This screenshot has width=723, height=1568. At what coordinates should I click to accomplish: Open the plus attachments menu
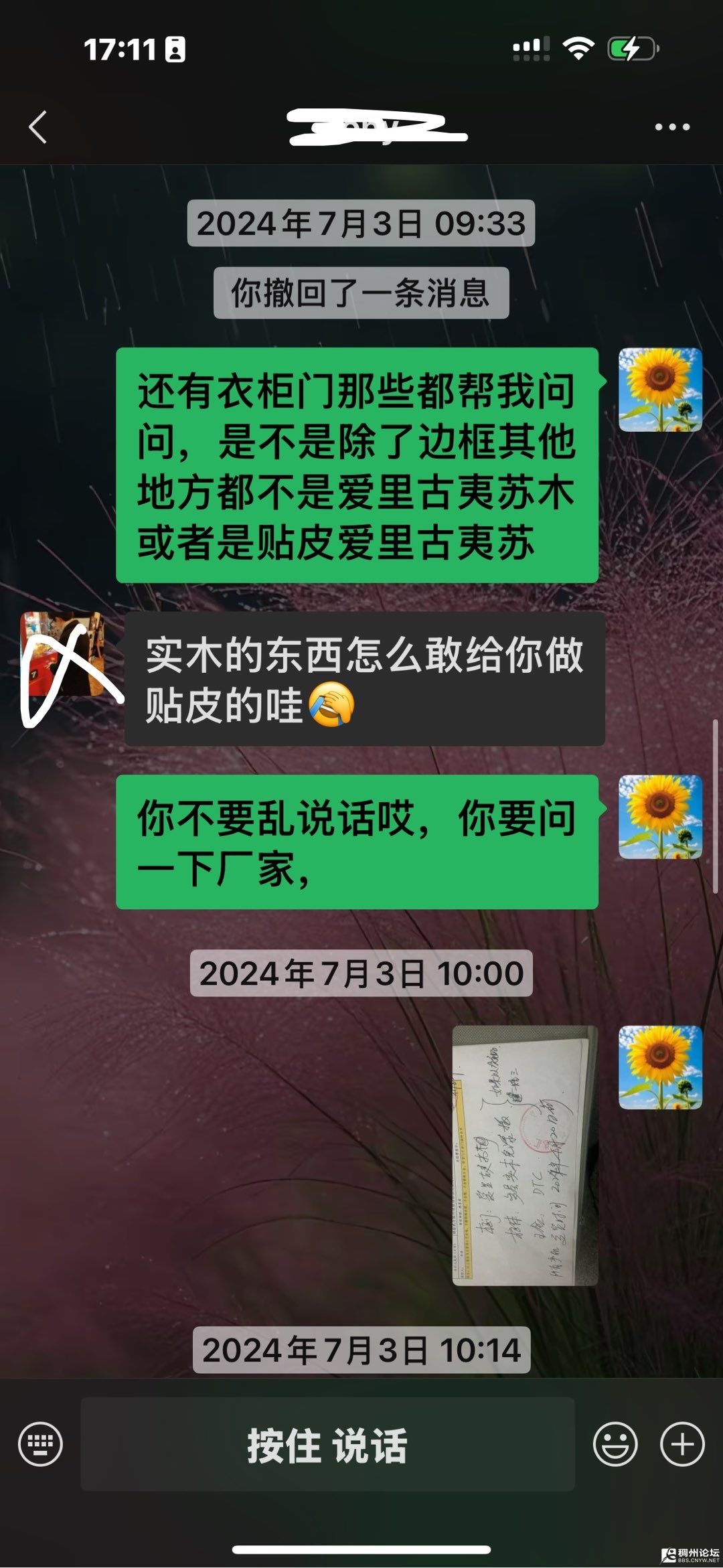tap(682, 1444)
